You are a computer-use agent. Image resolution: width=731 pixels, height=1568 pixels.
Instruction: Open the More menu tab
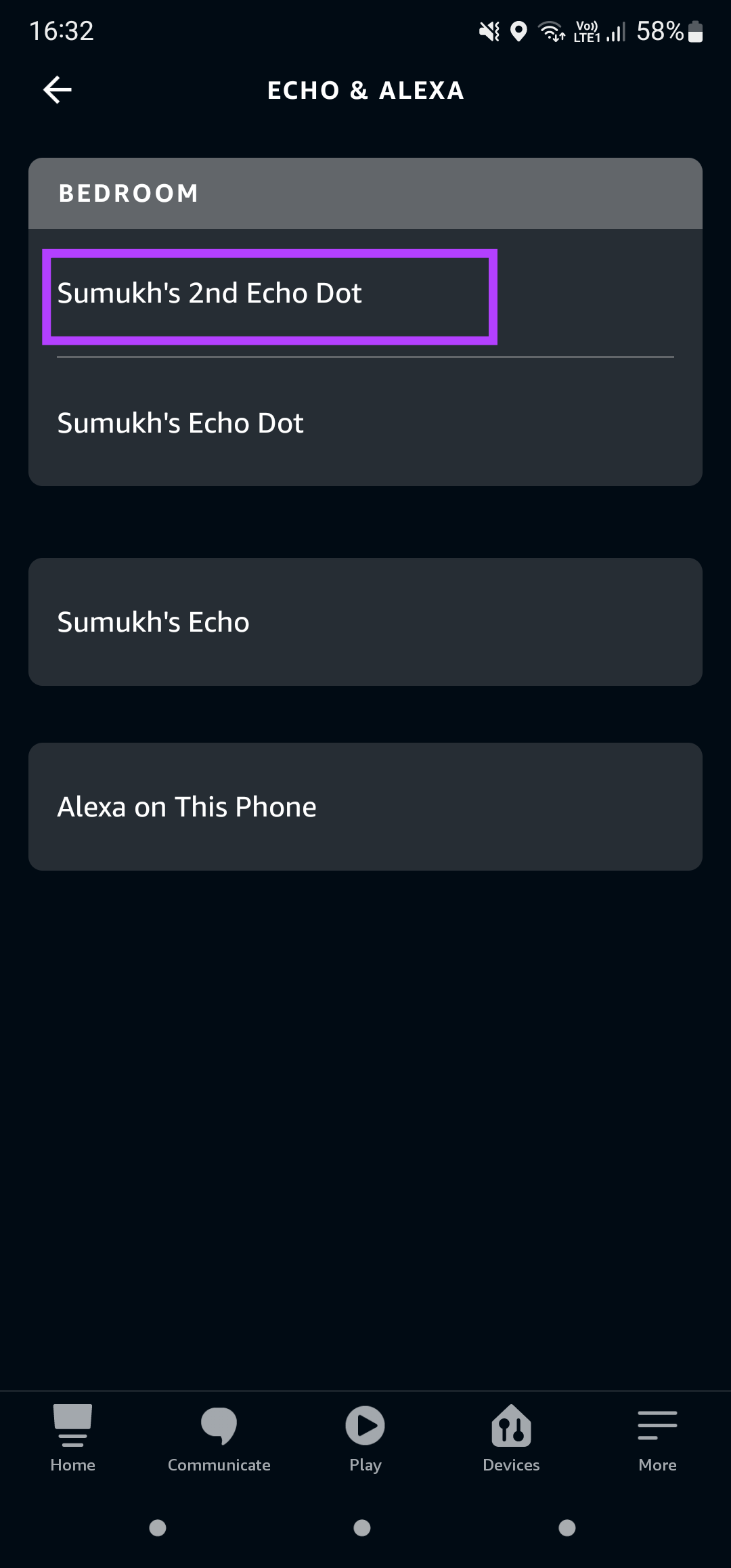point(657,1438)
